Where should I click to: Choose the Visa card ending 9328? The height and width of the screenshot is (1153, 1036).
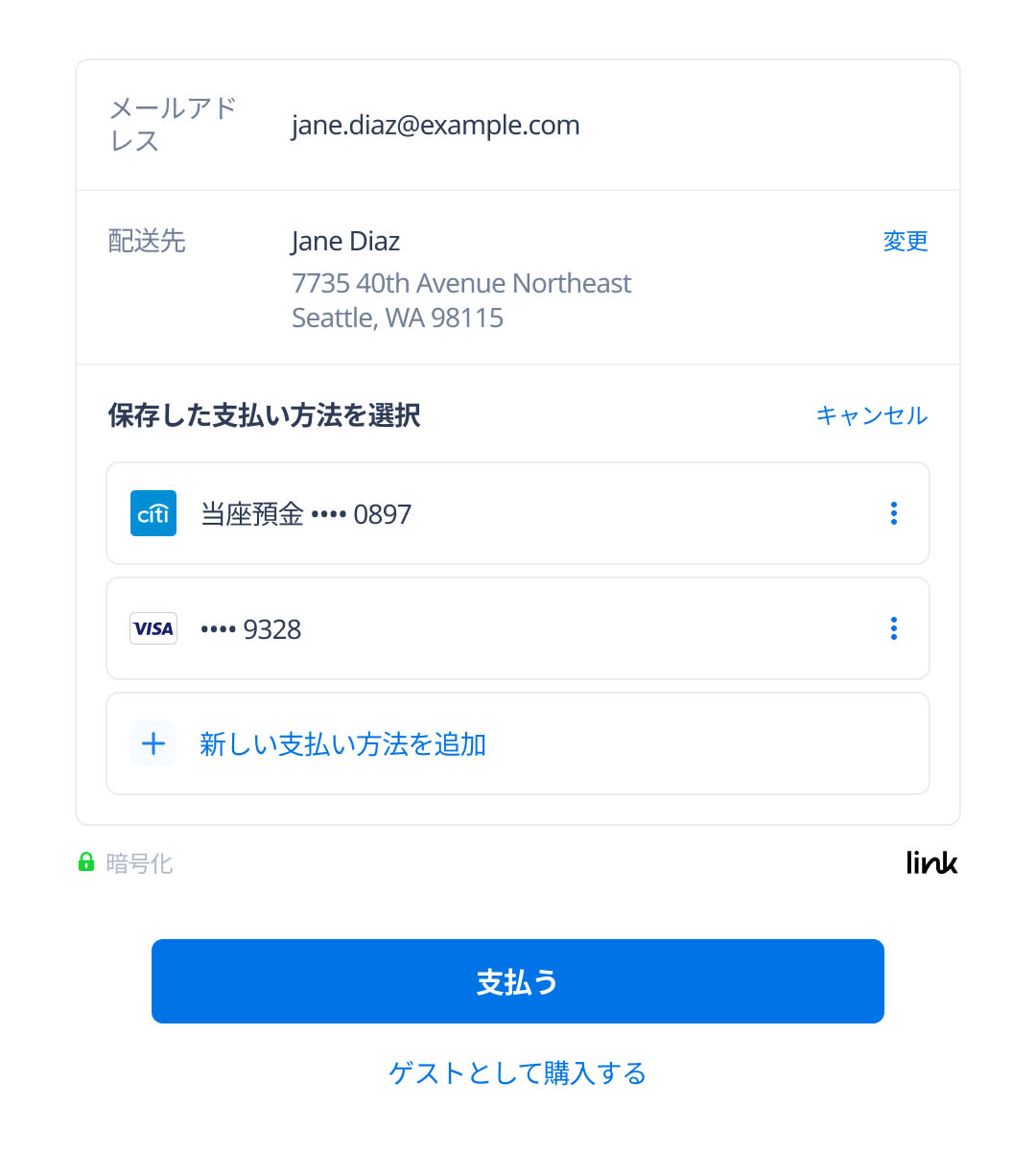coord(480,629)
